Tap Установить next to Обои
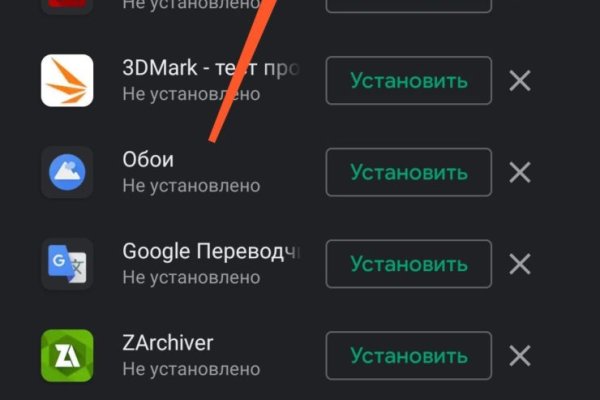The height and width of the screenshot is (400, 600). click(x=408, y=172)
